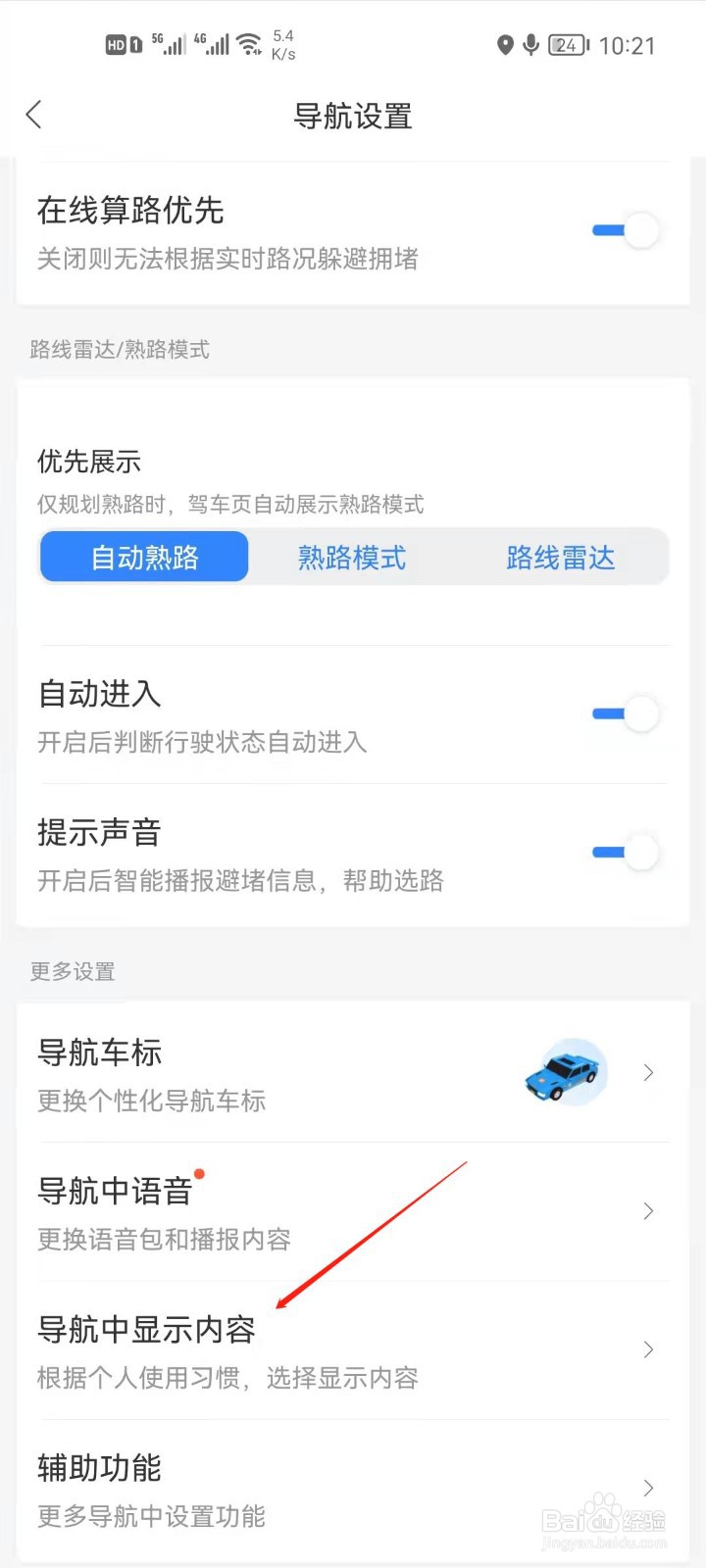Open 辅助功能 settings
Image resolution: width=706 pixels, height=1568 pixels.
(353, 1490)
